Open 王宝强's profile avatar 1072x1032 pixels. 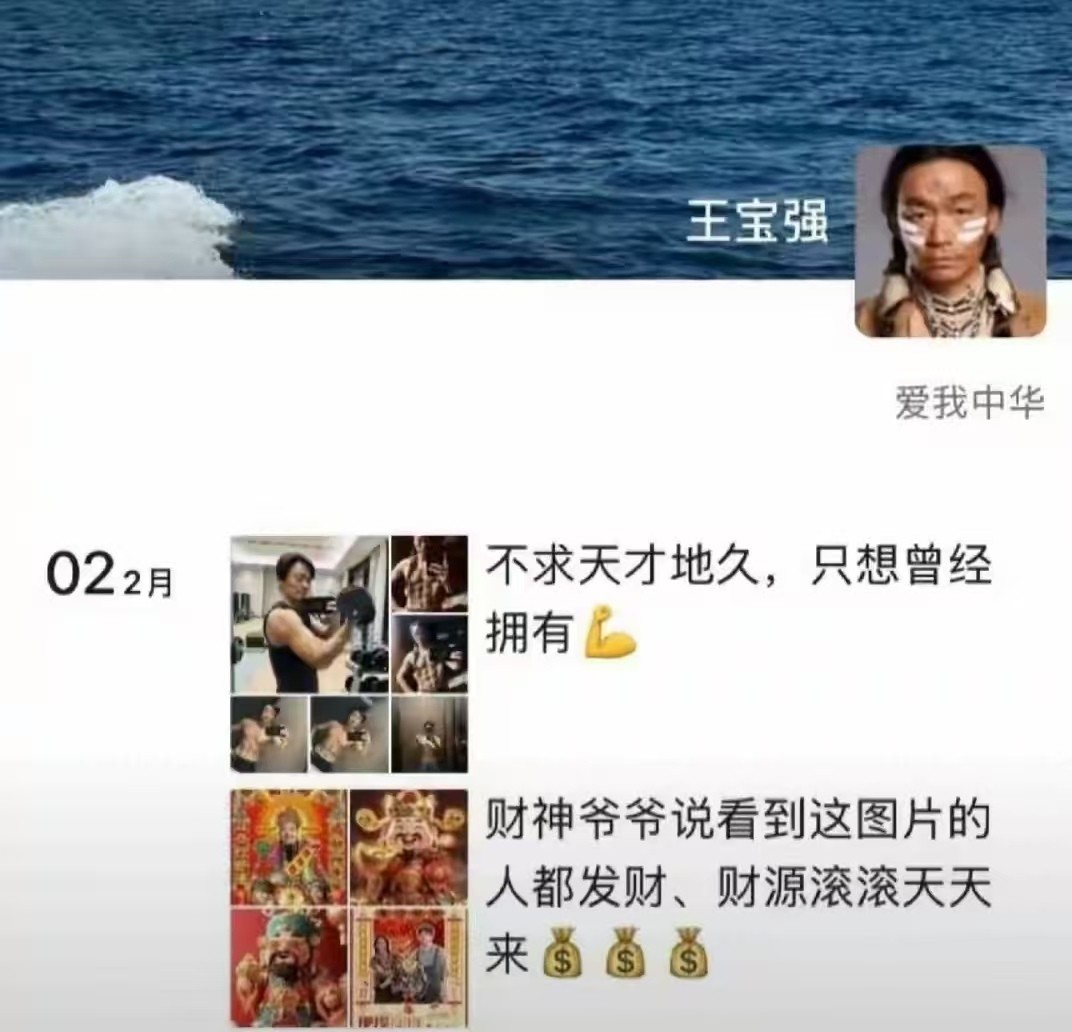coord(950,242)
